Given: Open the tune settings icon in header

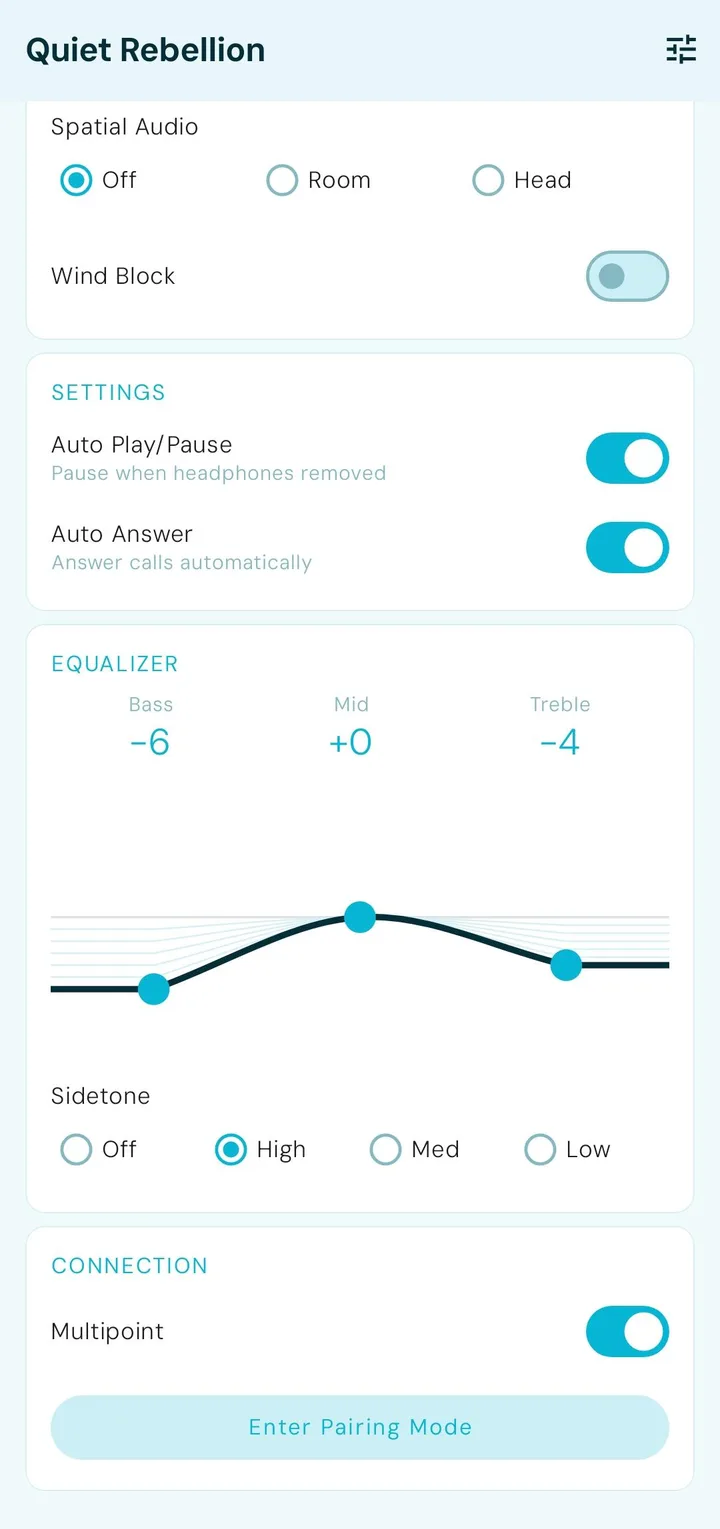Looking at the screenshot, I should [681, 50].
